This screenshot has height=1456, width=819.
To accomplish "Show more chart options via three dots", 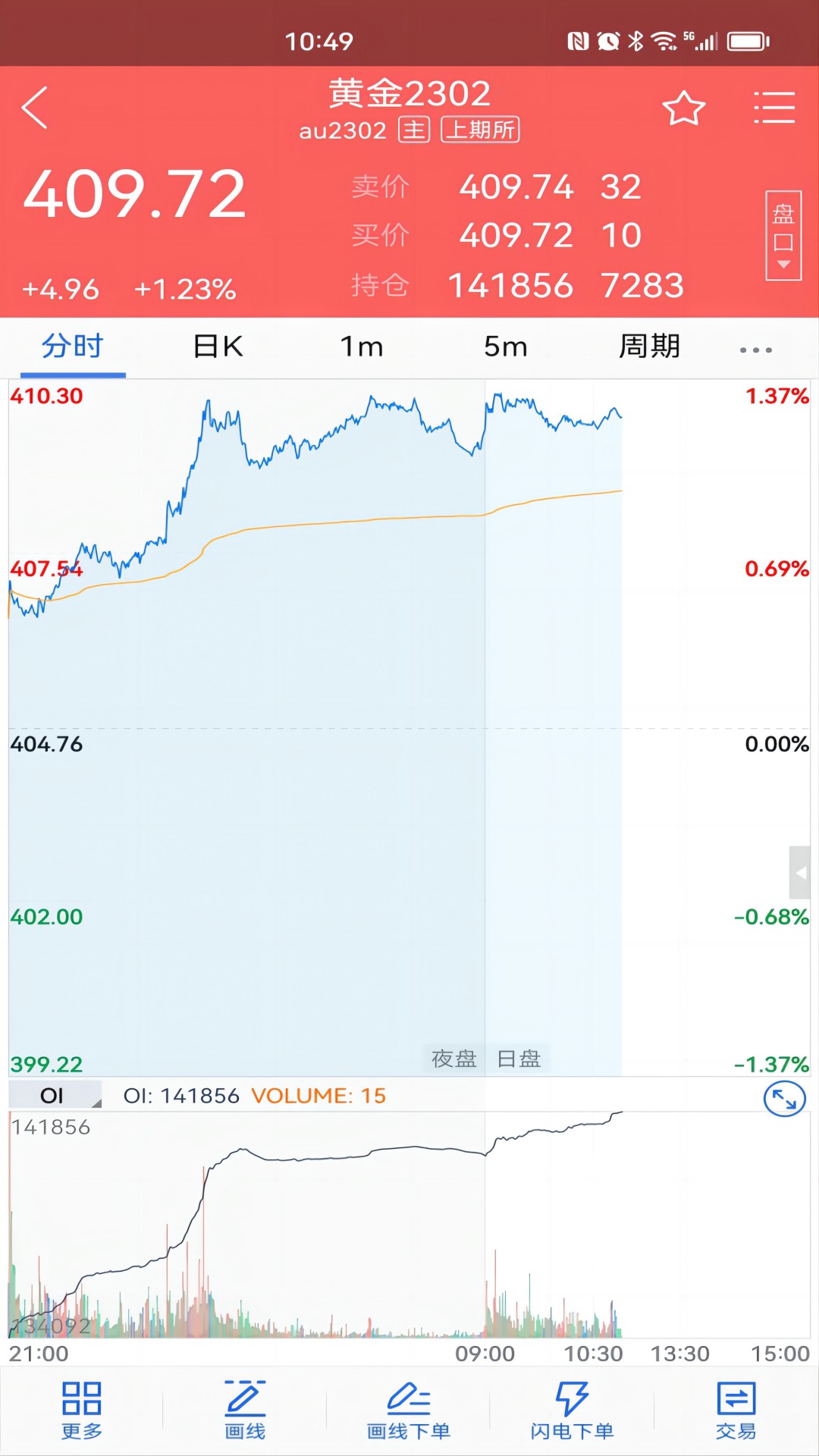I will 756,350.
